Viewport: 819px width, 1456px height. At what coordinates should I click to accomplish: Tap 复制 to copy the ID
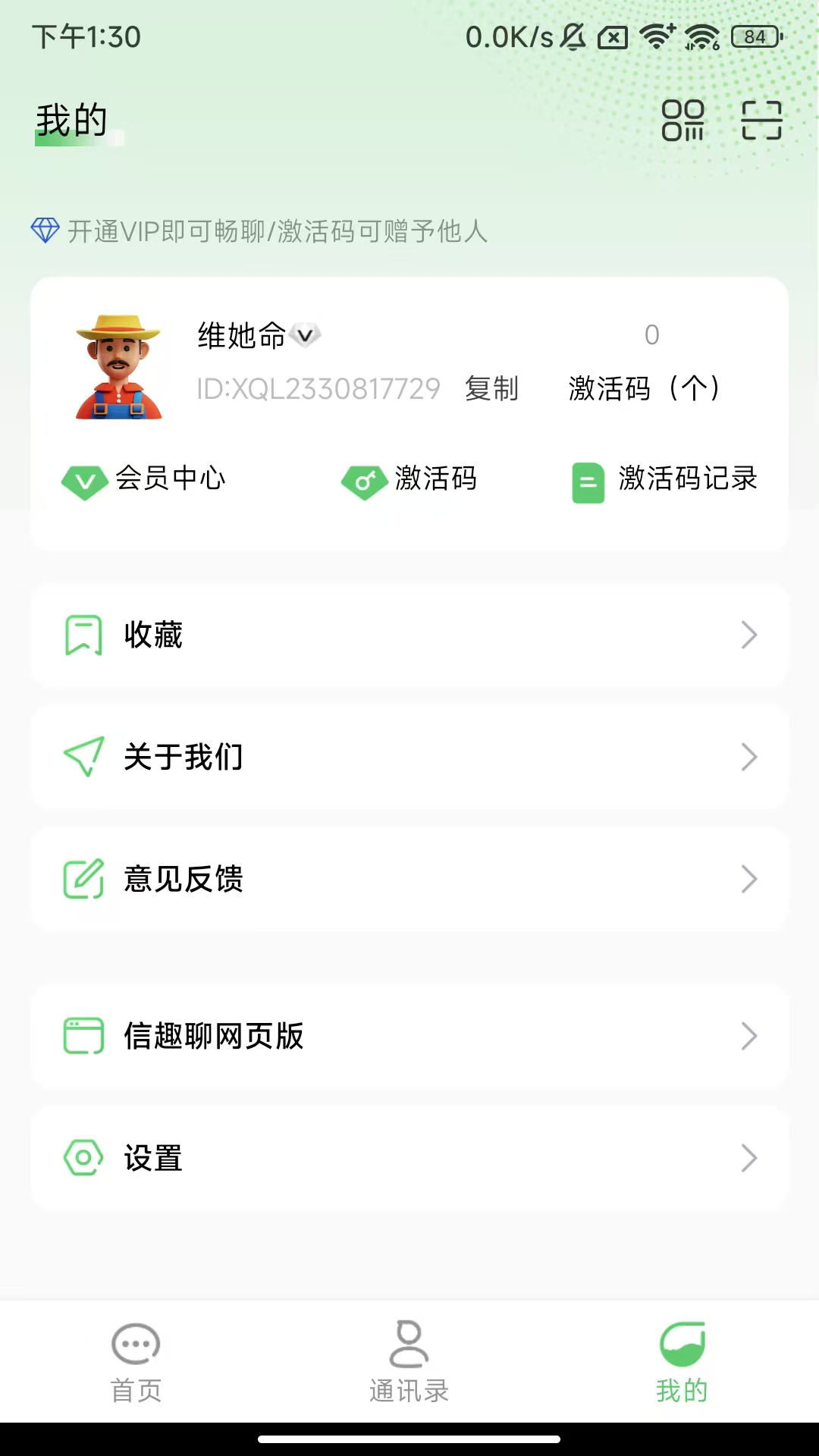(x=490, y=390)
